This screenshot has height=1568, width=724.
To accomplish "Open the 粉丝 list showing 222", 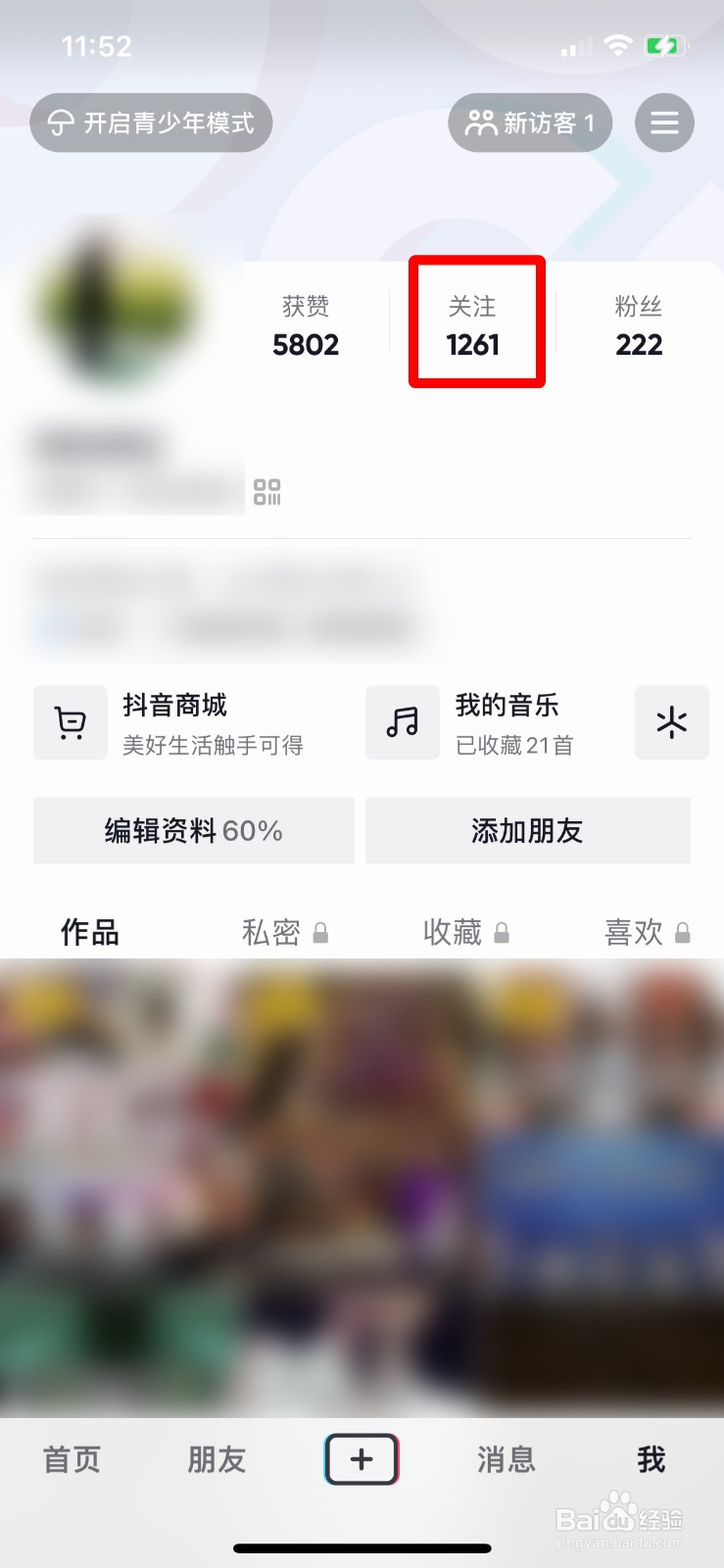I will (638, 323).
